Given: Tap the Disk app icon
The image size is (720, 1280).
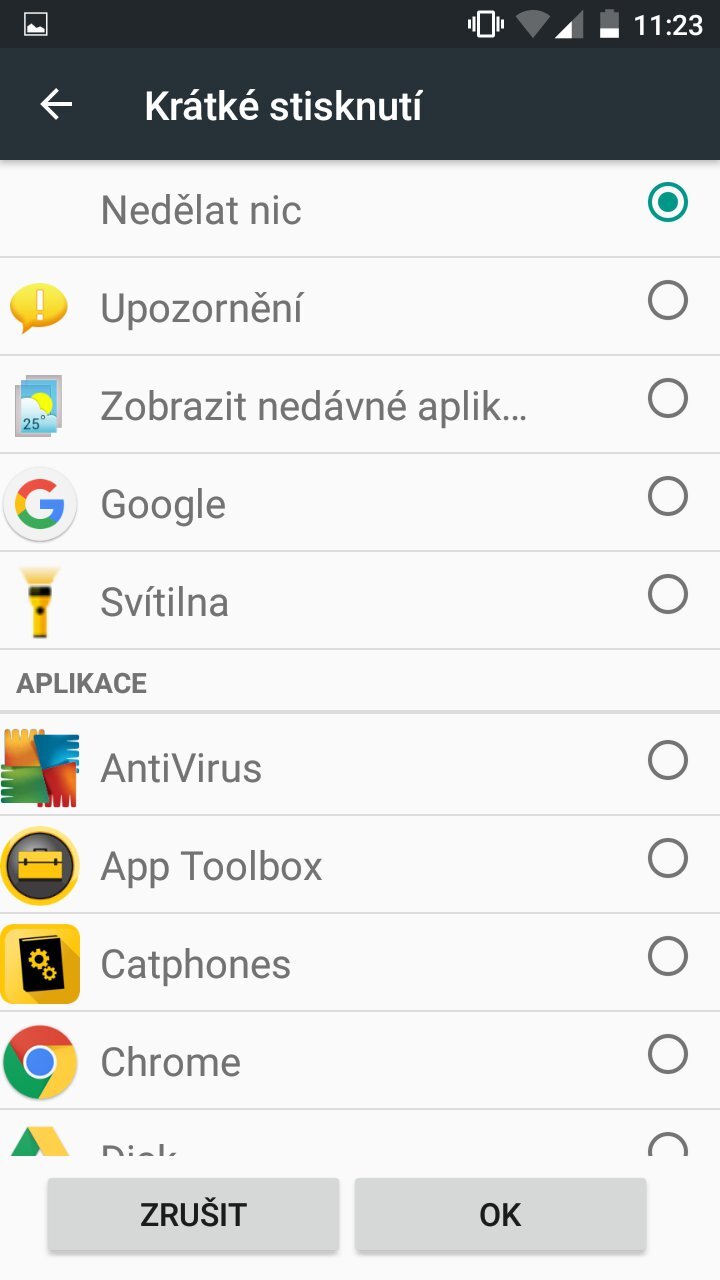Looking at the screenshot, I should coord(40,1150).
